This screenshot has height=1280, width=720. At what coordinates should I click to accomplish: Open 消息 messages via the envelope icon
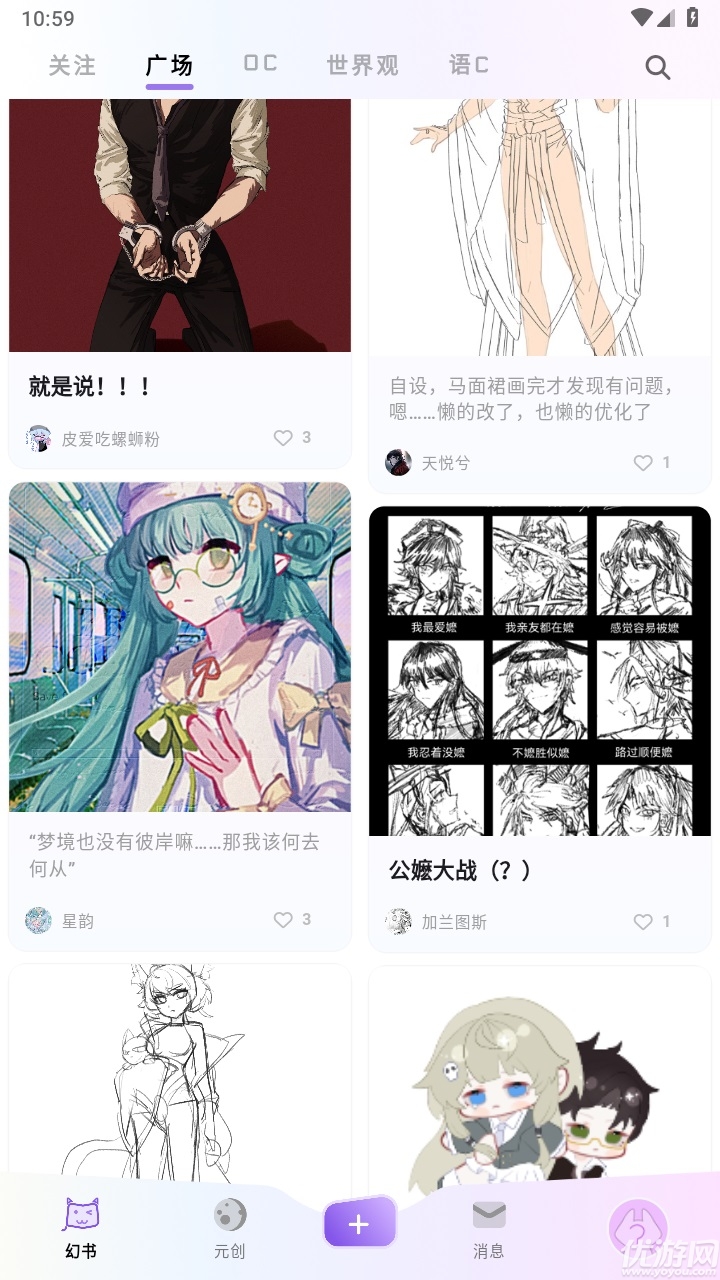[x=487, y=1215]
